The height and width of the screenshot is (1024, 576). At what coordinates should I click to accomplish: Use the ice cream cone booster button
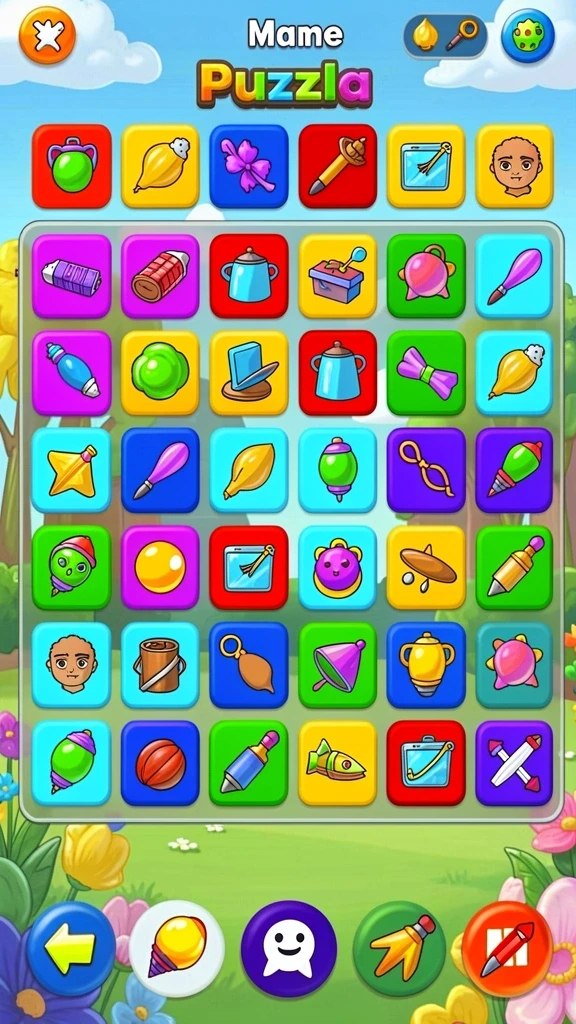click(177, 948)
